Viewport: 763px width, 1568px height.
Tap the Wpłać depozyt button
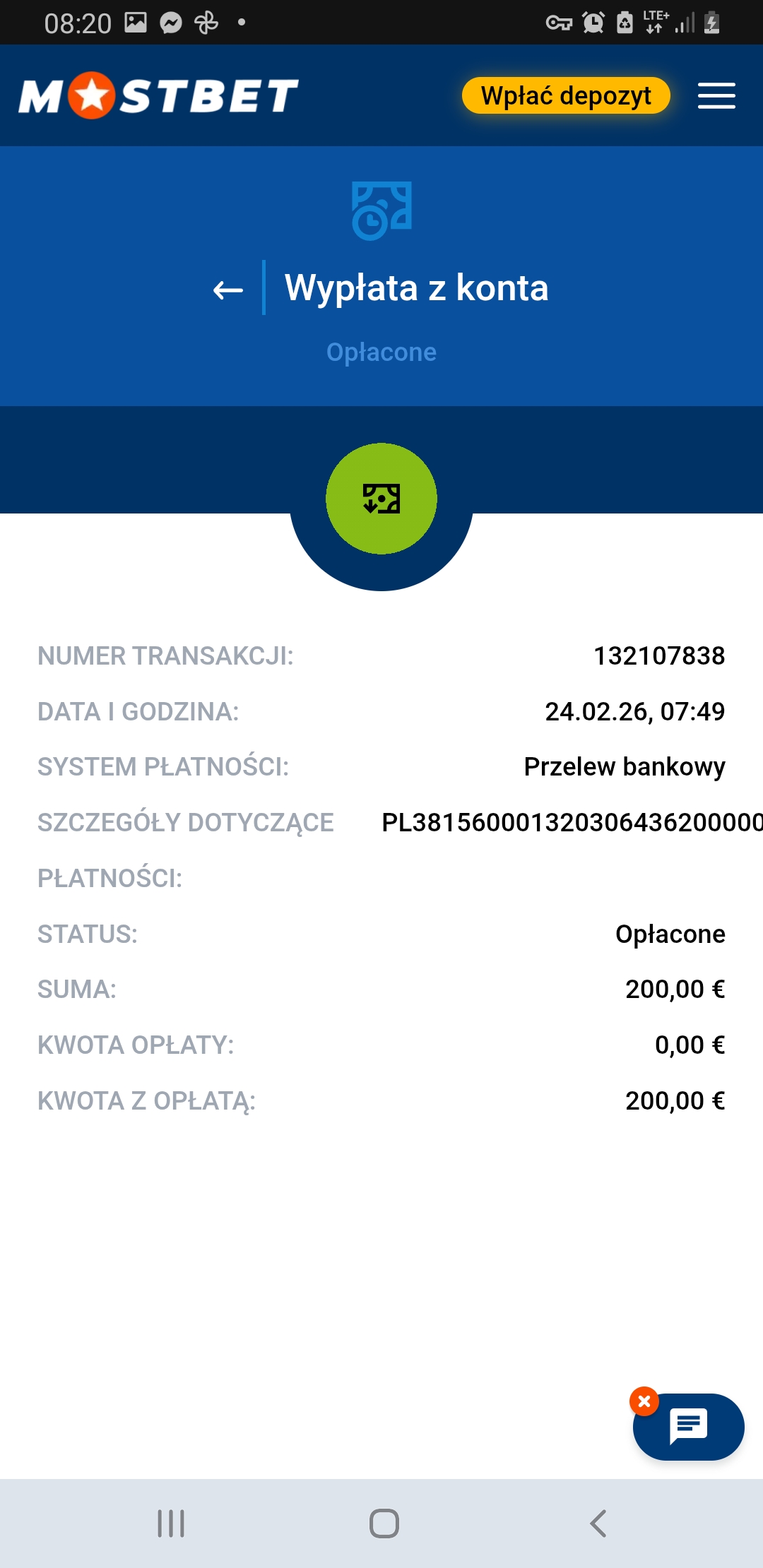(x=565, y=95)
